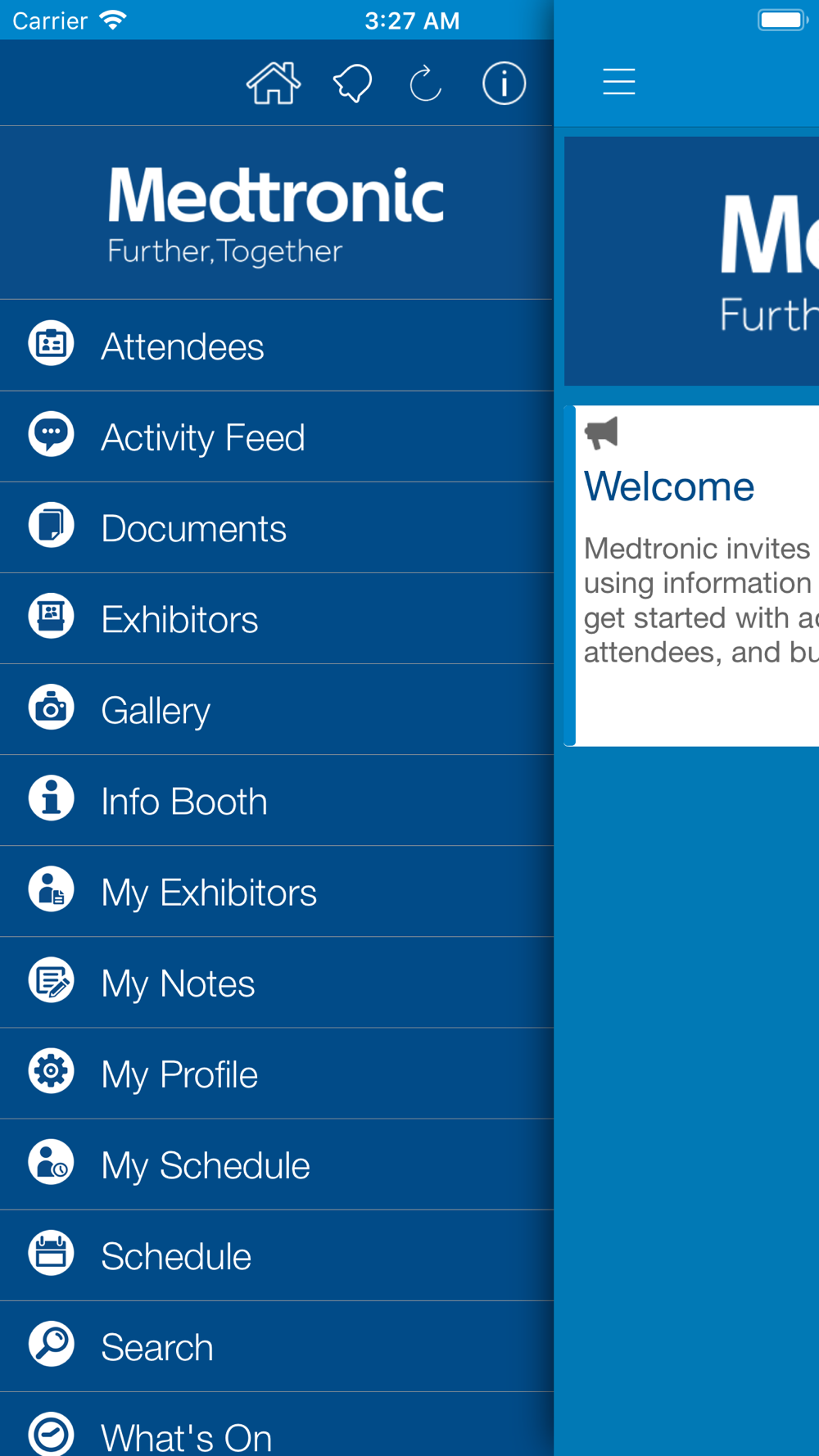Close the drawer with the hamburger button
This screenshot has height=1456, width=819.
pyautogui.click(x=619, y=82)
